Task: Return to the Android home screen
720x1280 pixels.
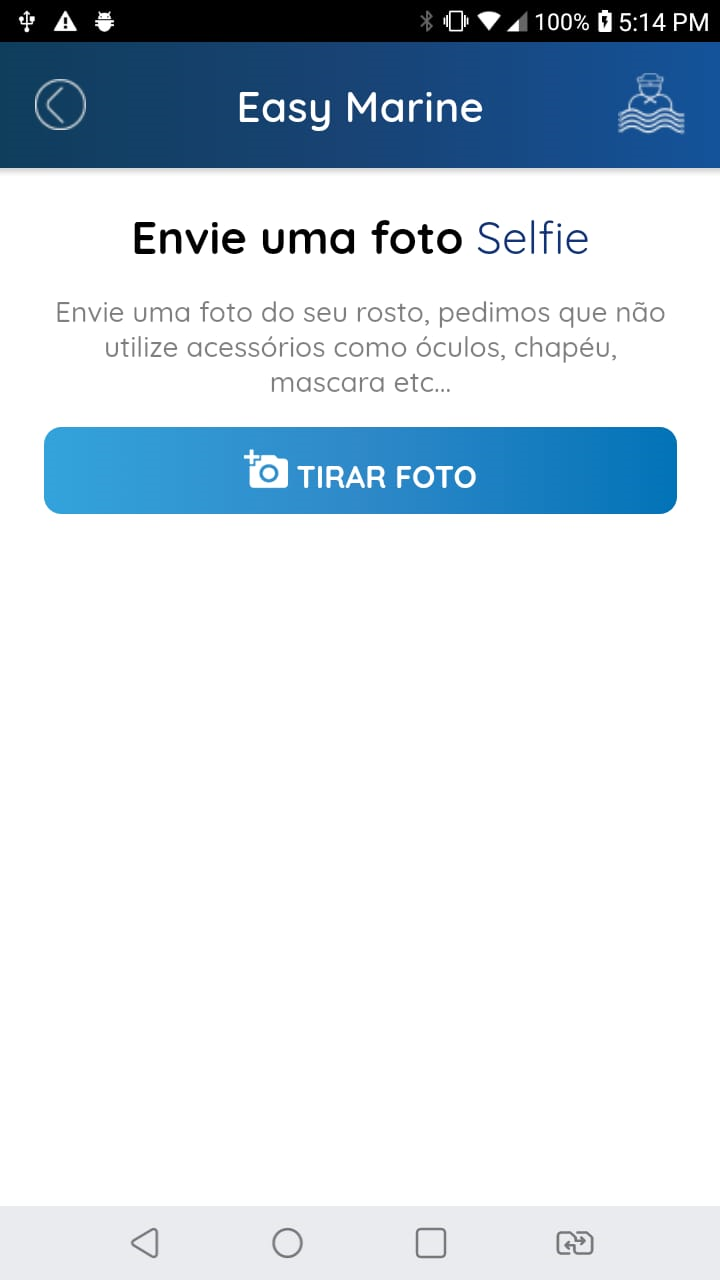Action: 287,1243
